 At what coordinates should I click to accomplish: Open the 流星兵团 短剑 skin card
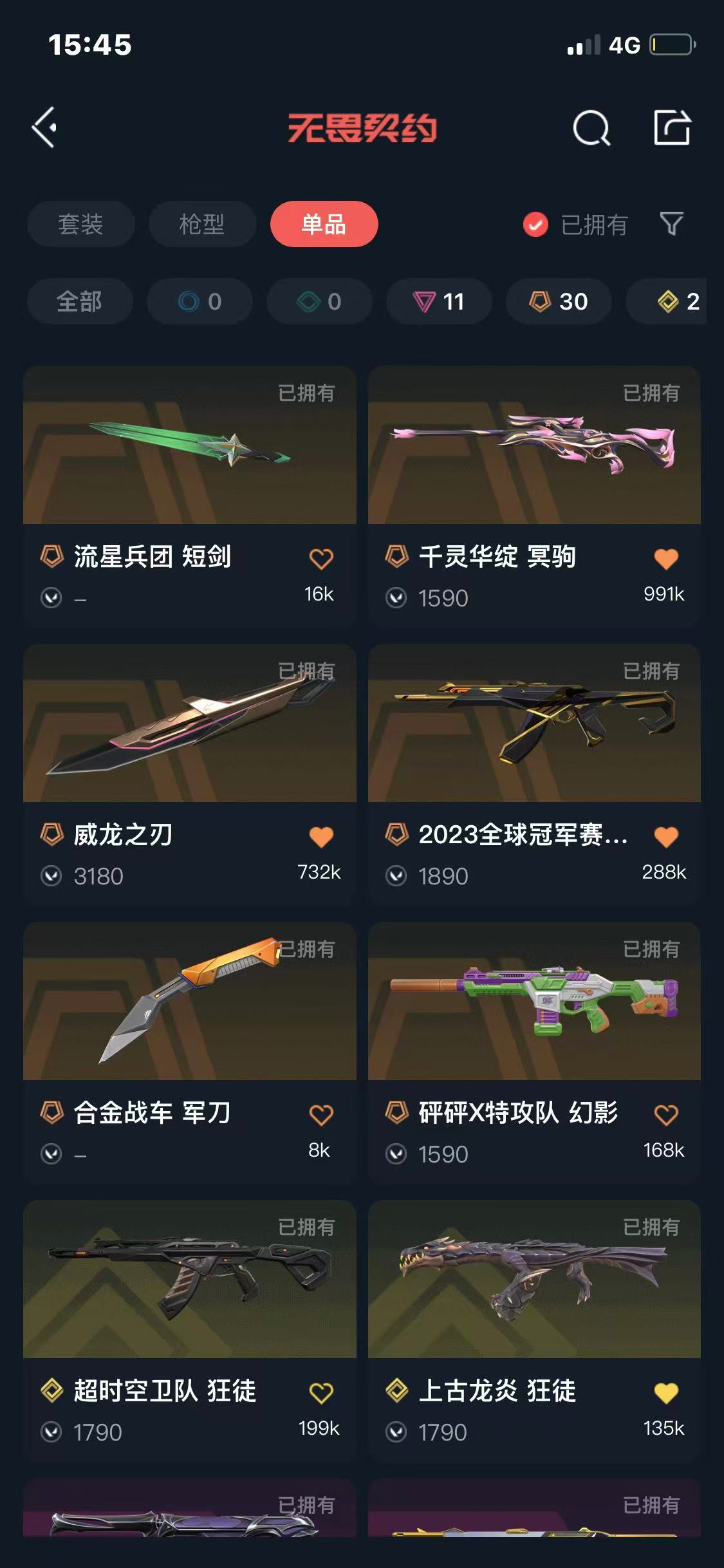[x=190, y=496]
